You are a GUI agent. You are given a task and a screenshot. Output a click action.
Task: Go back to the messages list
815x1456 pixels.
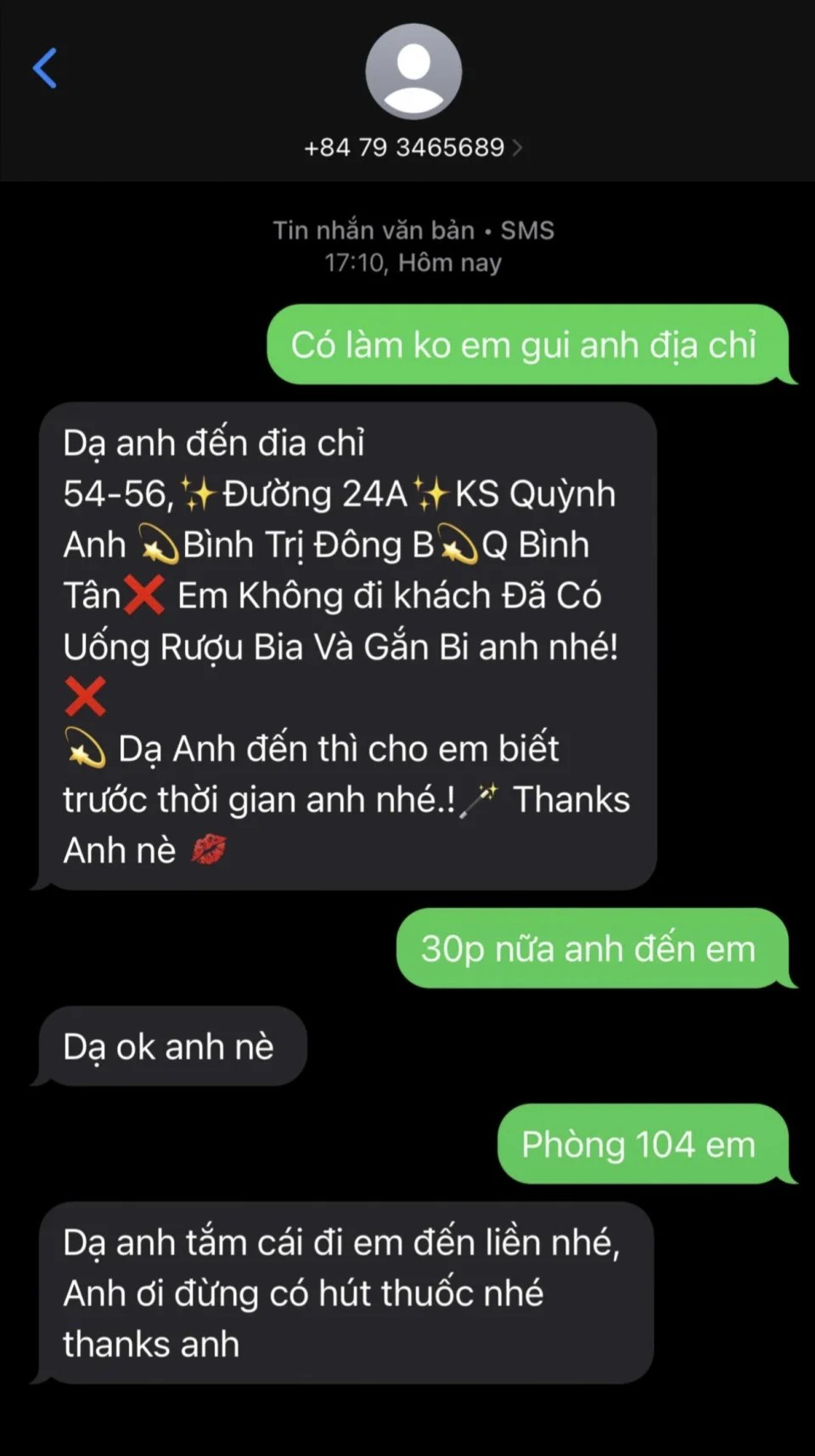45,68
